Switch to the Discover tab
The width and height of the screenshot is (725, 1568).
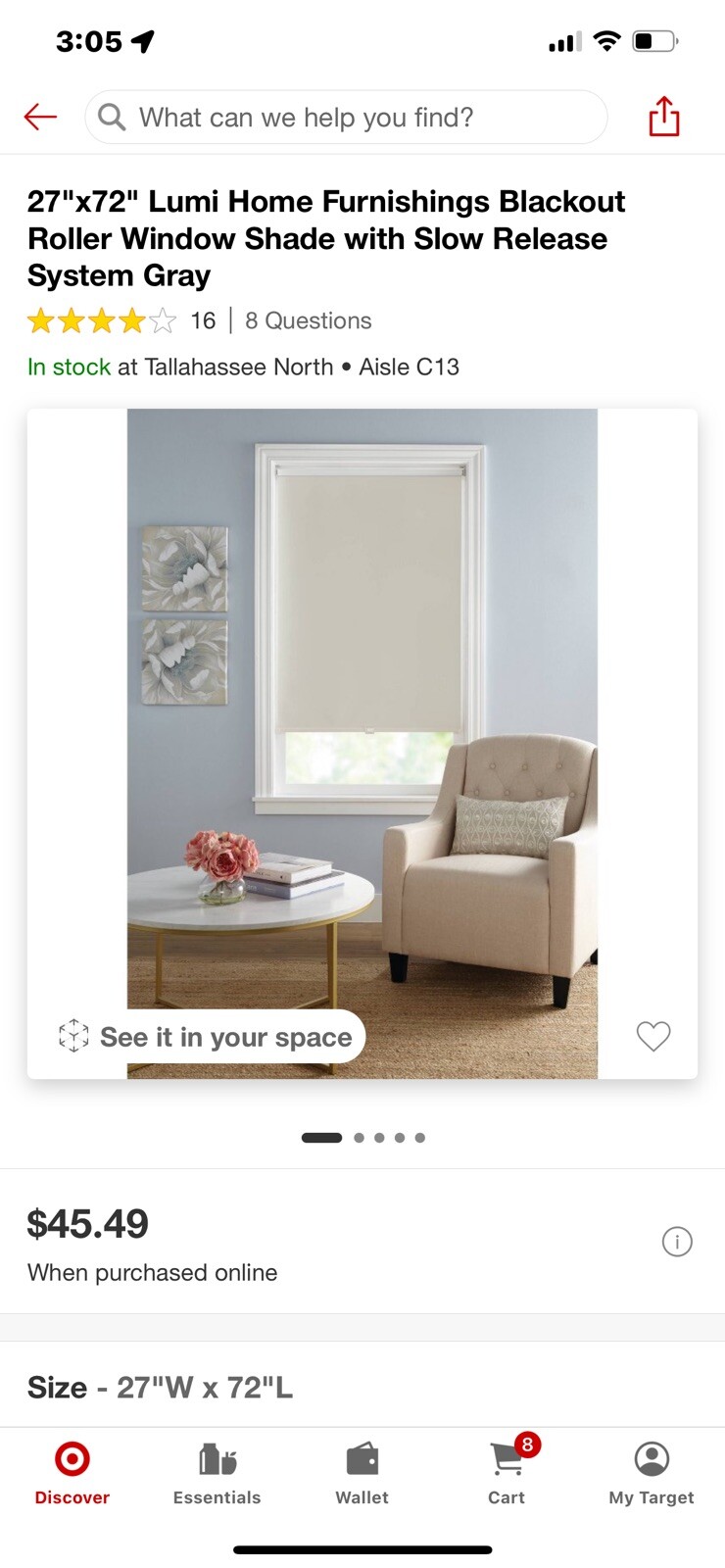(72, 1473)
